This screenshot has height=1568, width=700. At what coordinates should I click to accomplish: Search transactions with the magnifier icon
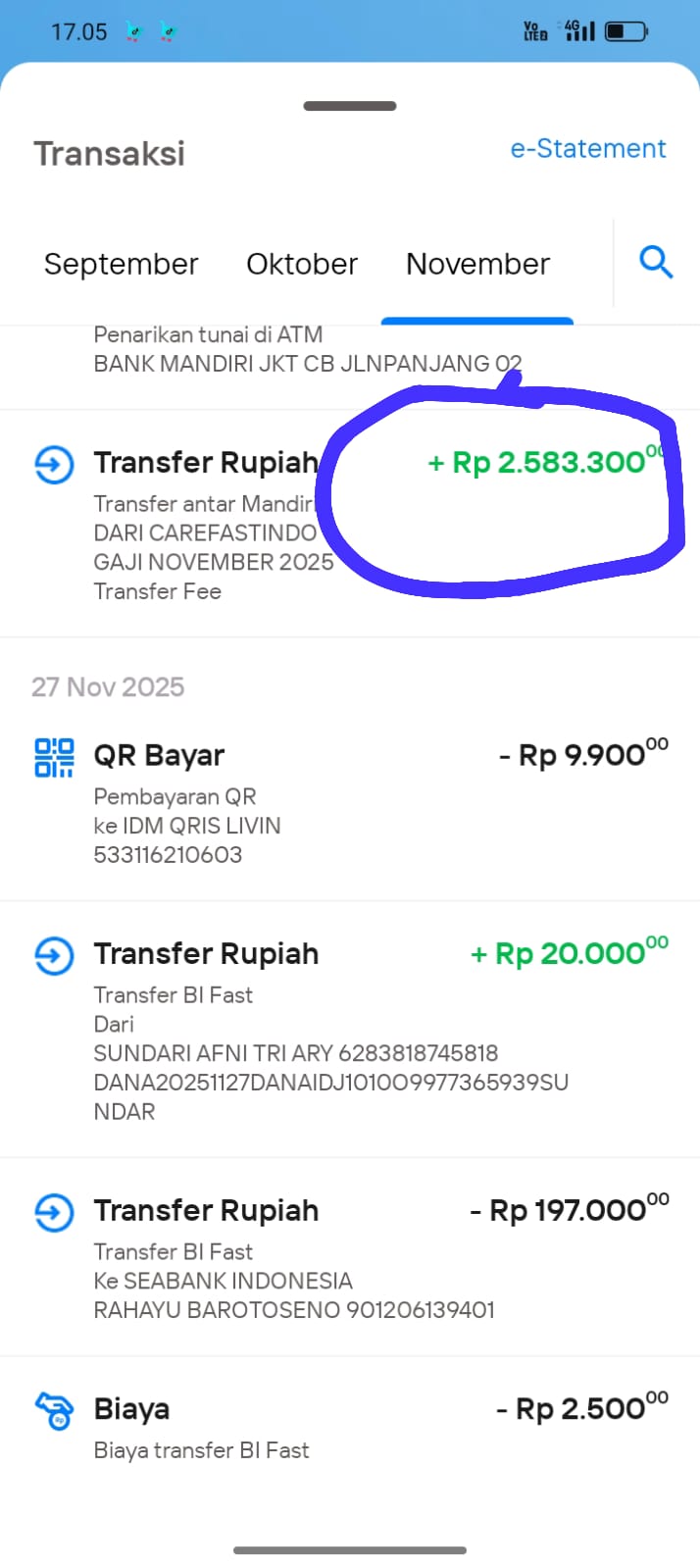click(655, 262)
